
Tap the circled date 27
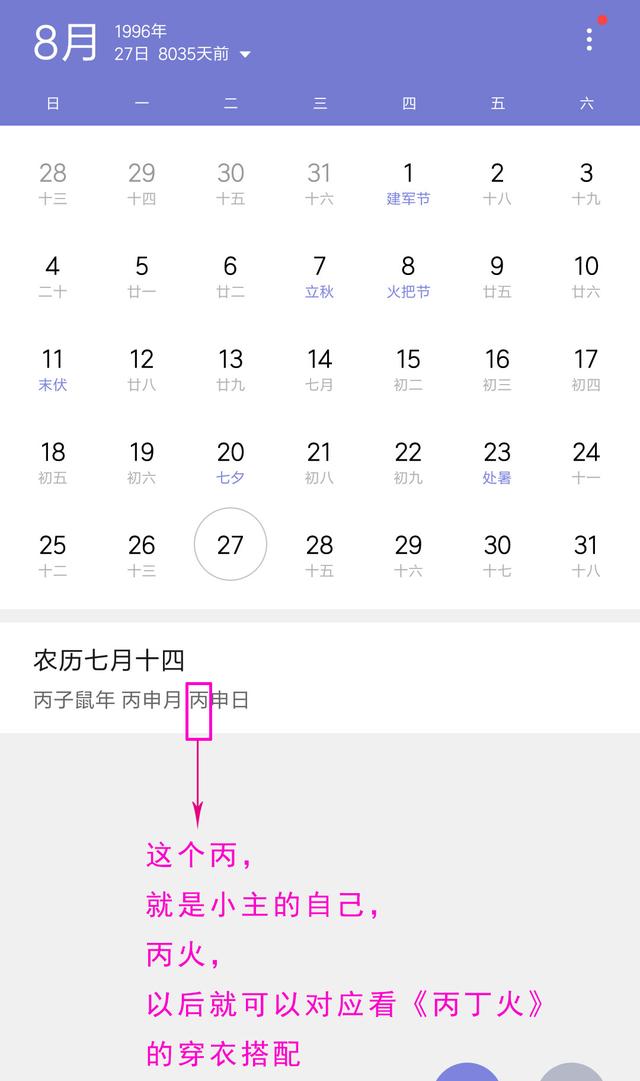tap(230, 545)
